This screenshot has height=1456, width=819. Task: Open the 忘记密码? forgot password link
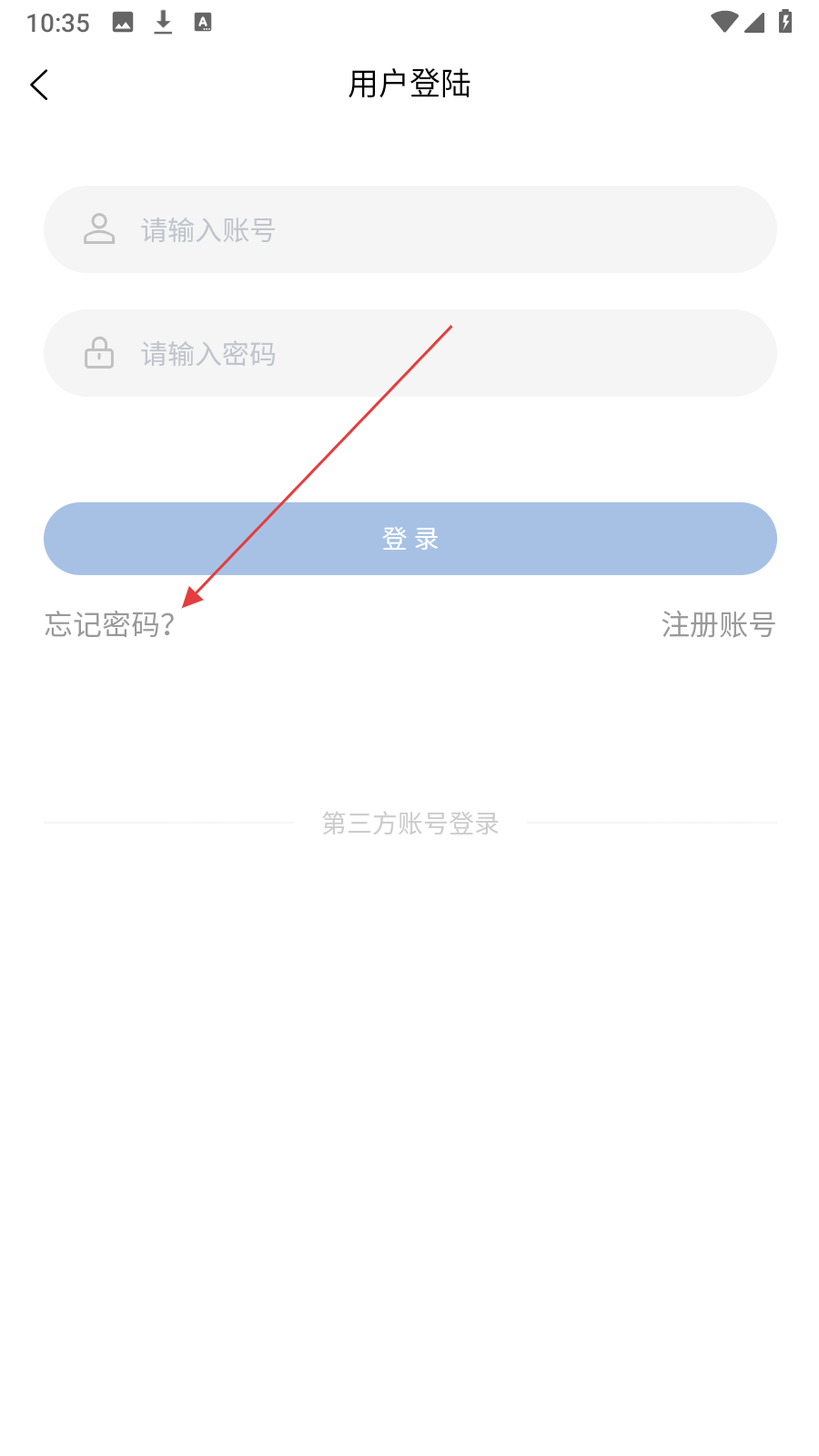point(109,624)
